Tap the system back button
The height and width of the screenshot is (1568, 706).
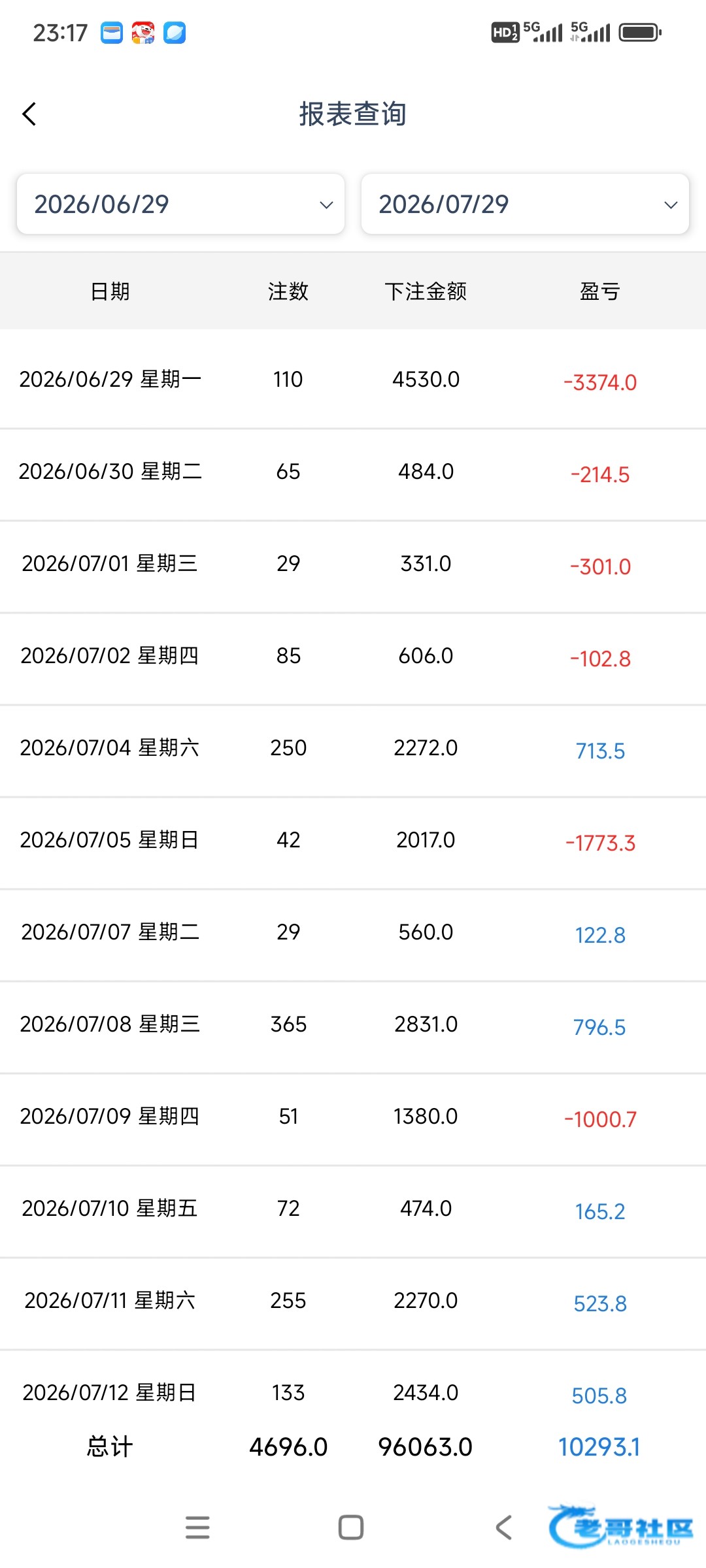point(504,1527)
